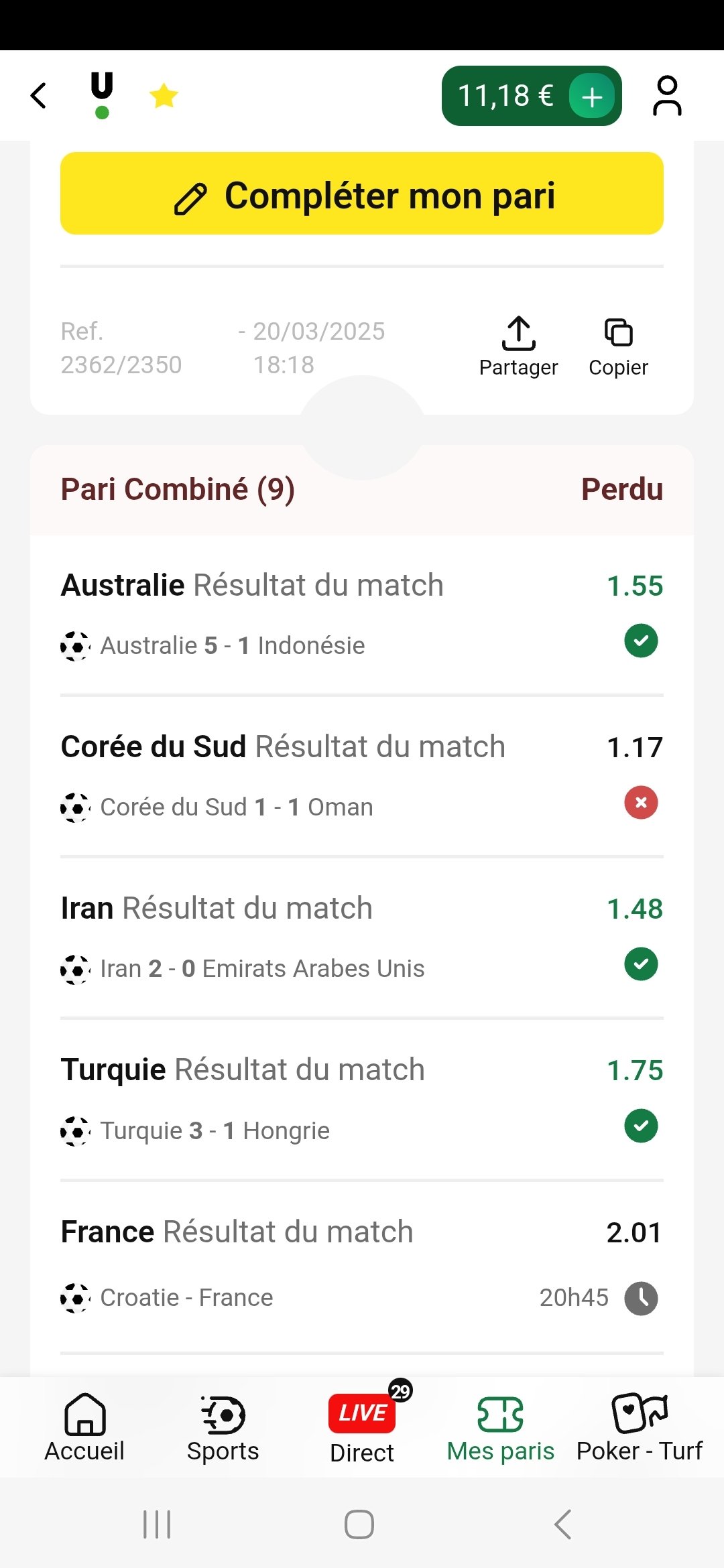
Task: Tap the system home button
Action: click(x=359, y=1524)
